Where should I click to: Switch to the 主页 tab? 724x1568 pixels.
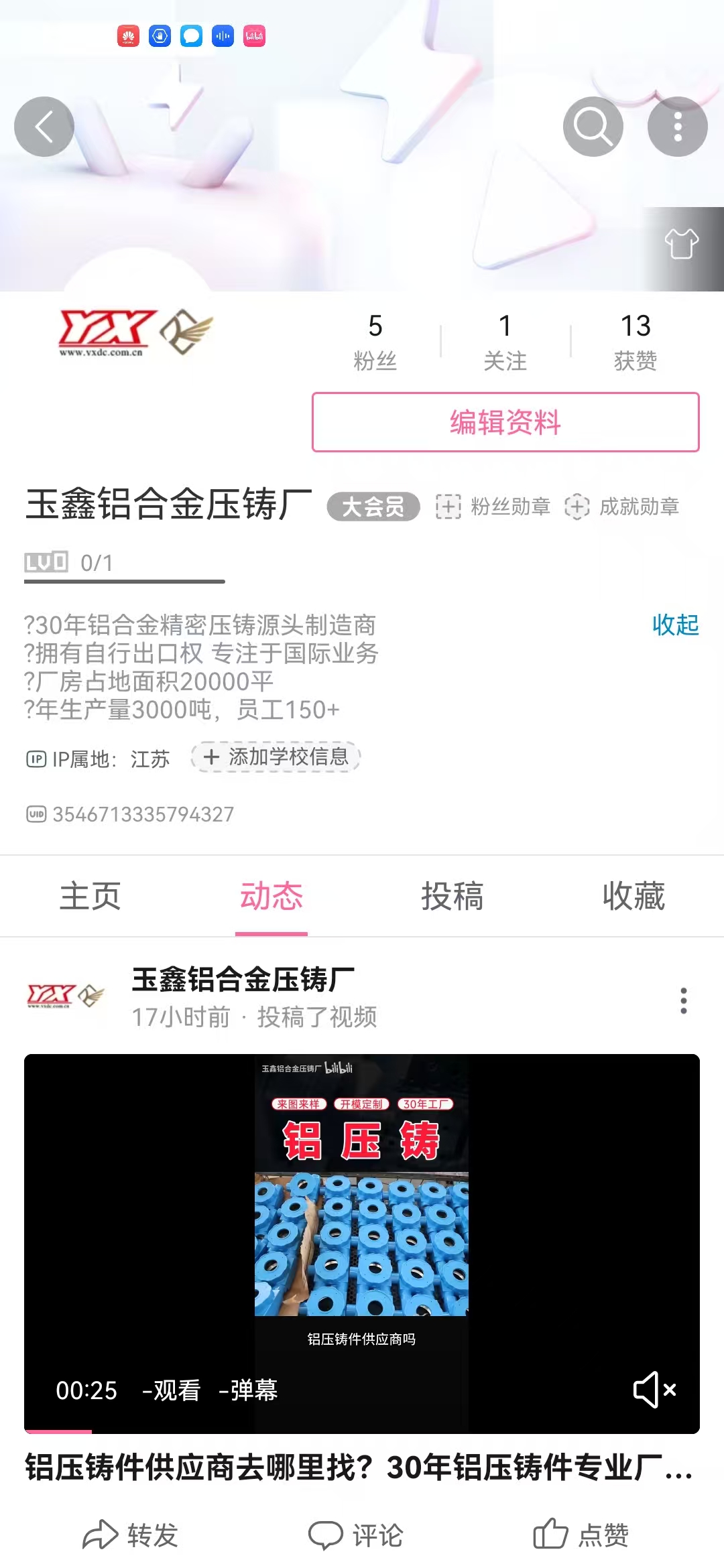pos(90,896)
